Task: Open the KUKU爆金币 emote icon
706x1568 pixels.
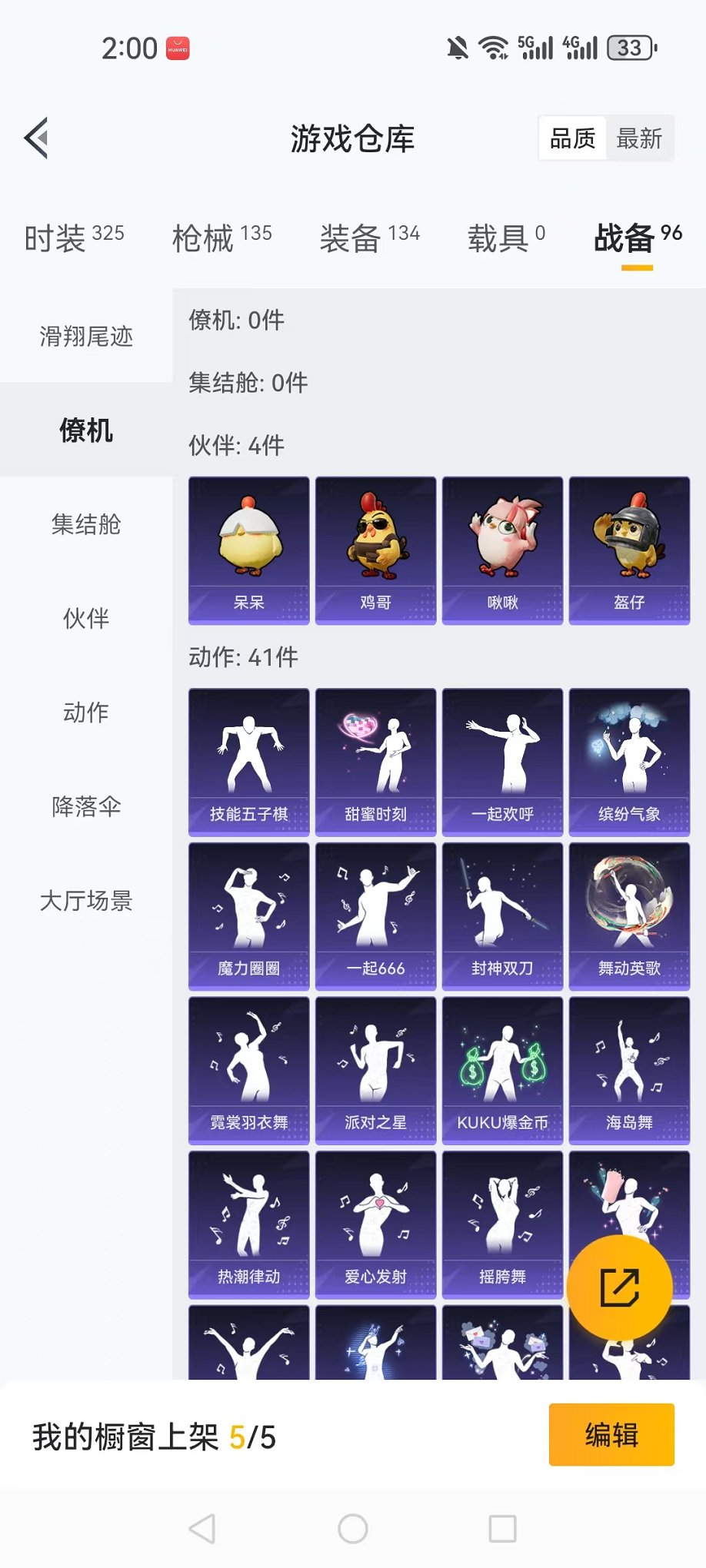Action: [x=502, y=1065]
